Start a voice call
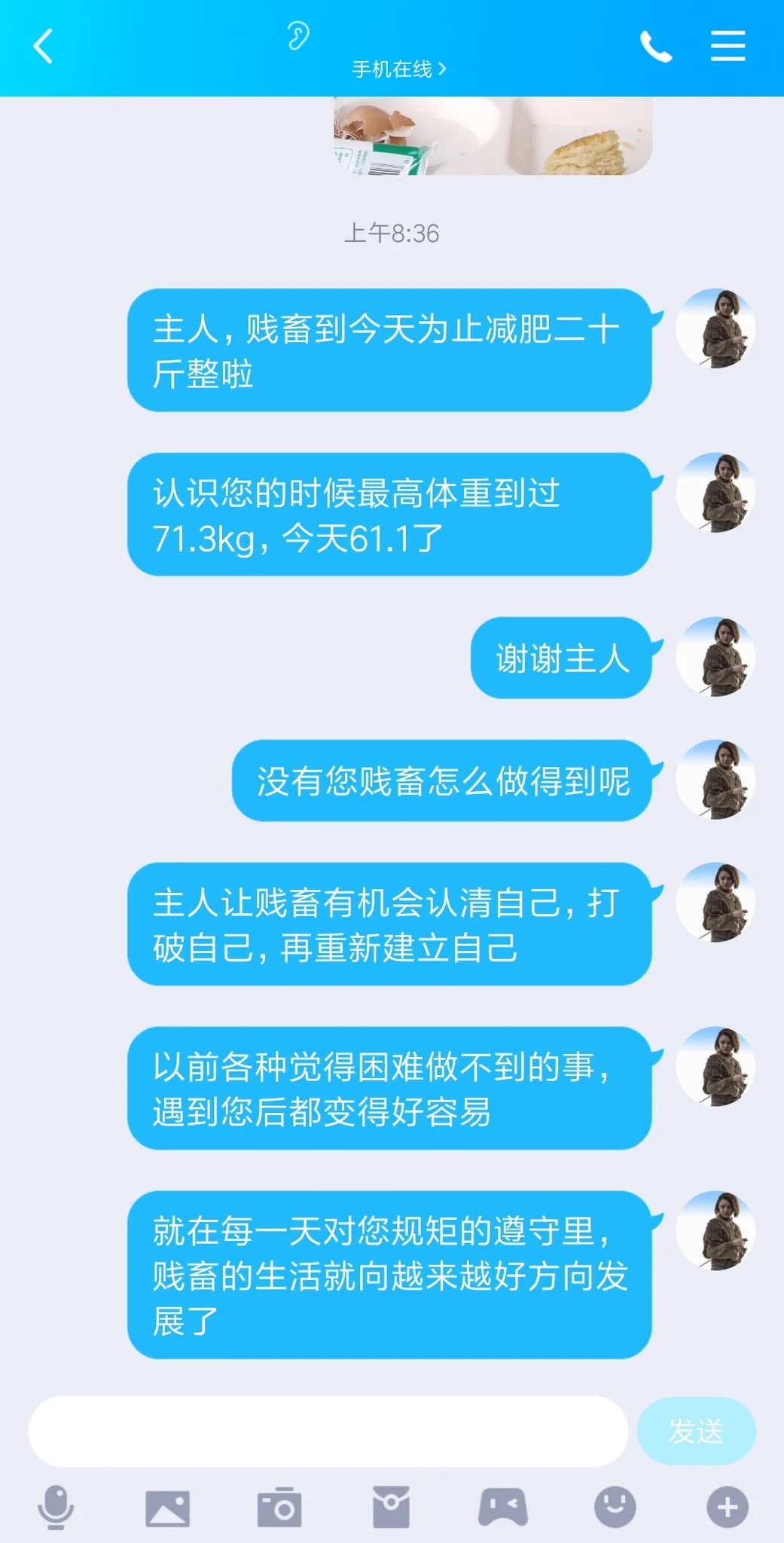Image resolution: width=784 pixels, height=1543 pixels. coord(655,47)
